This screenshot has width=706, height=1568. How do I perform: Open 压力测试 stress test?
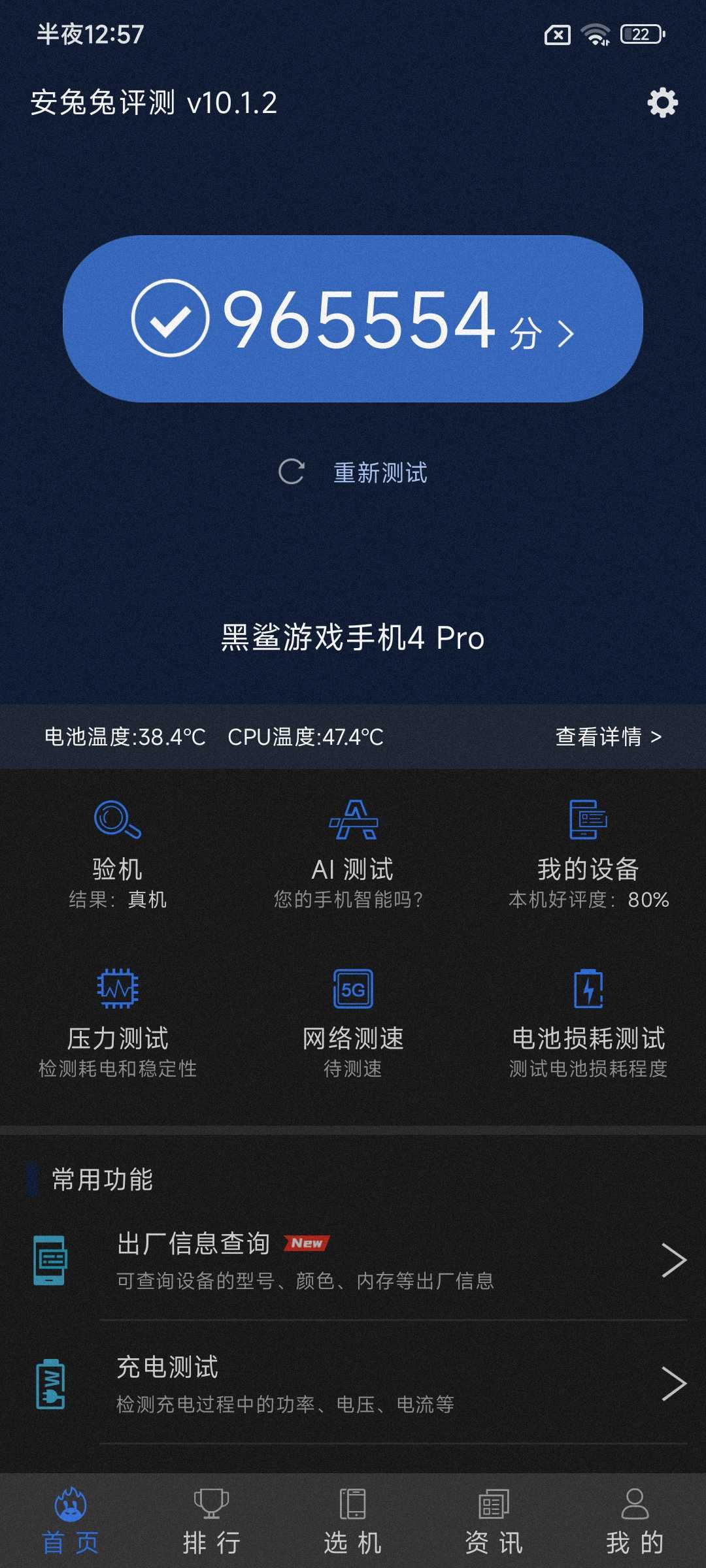pyautogui.click(x=118, y=1023)
